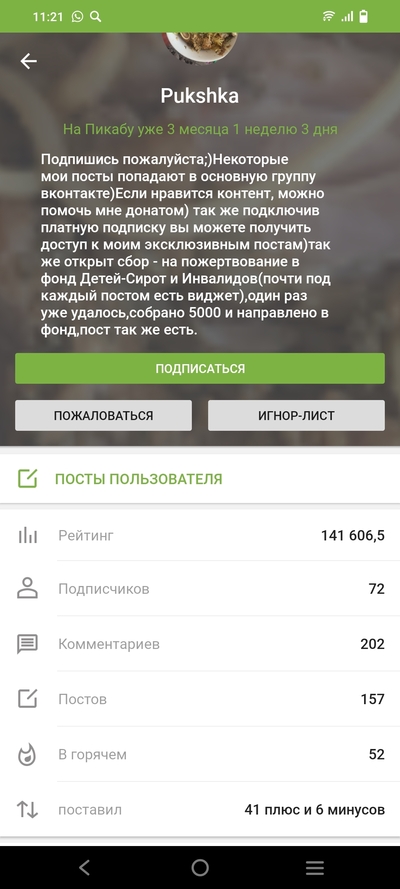
Task: Tap Пожаловаться to report Pukshka
Action: click(104, 416)
